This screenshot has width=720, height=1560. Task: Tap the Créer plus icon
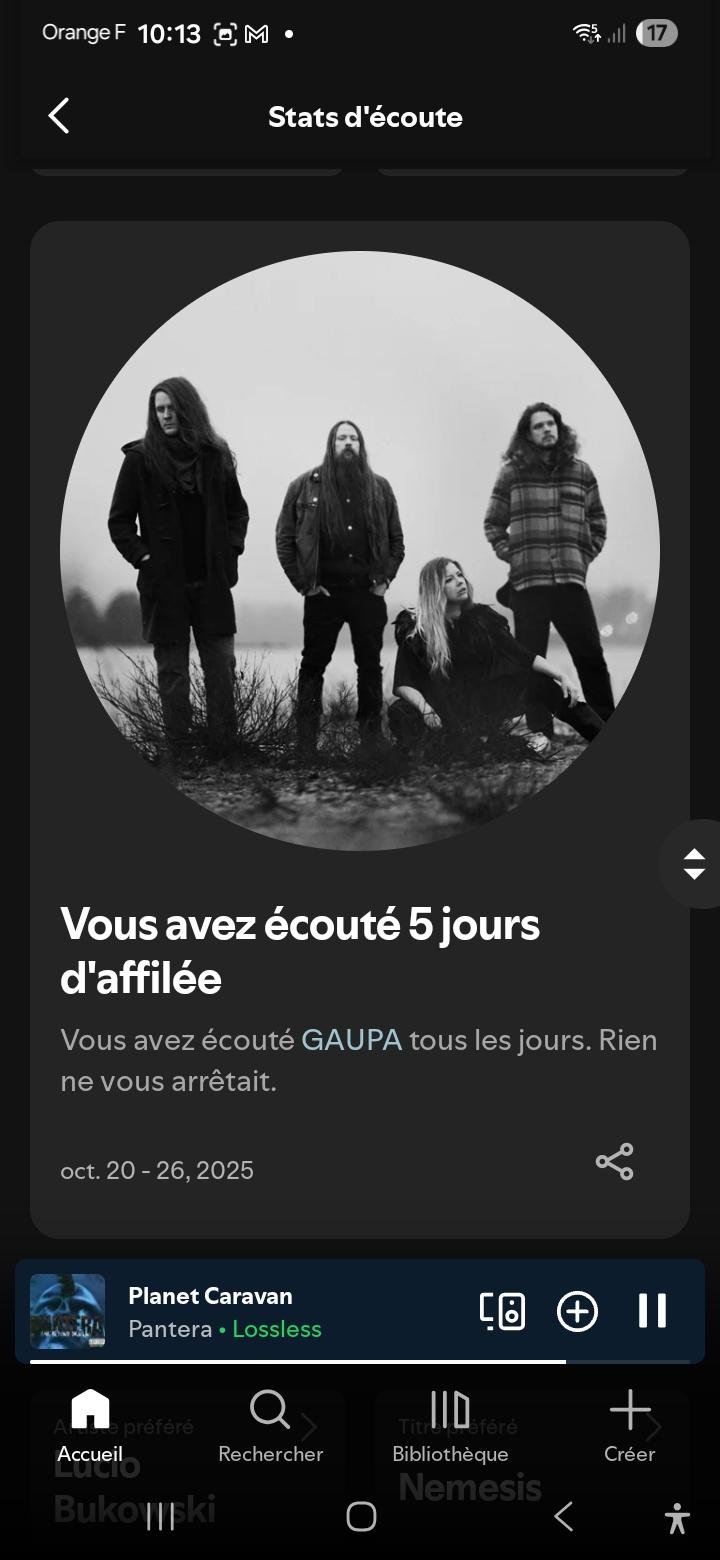[x=629, y=1410]
